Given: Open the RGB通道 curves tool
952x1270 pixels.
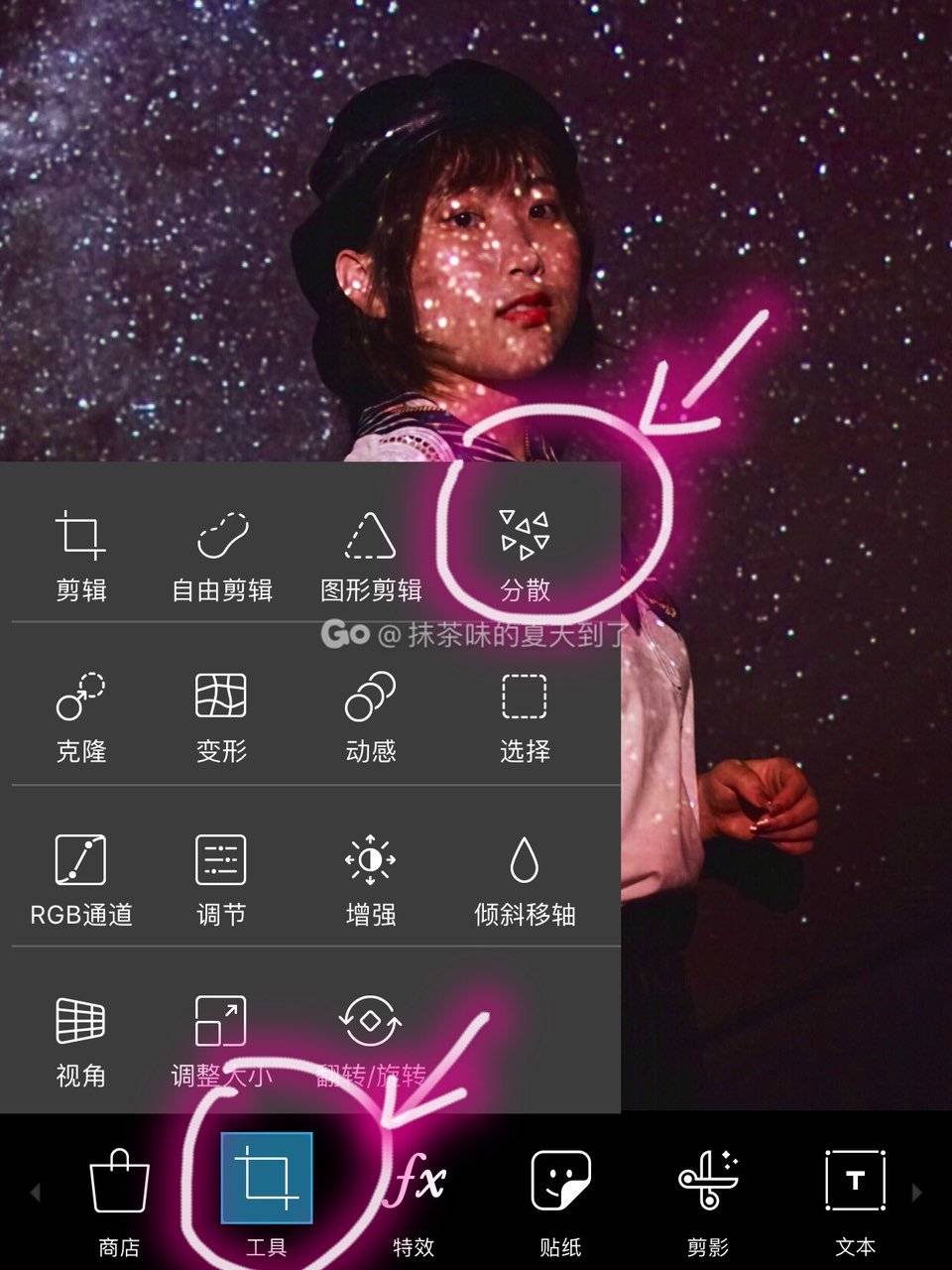Looking at the screenshot, I should click(81, 876).
